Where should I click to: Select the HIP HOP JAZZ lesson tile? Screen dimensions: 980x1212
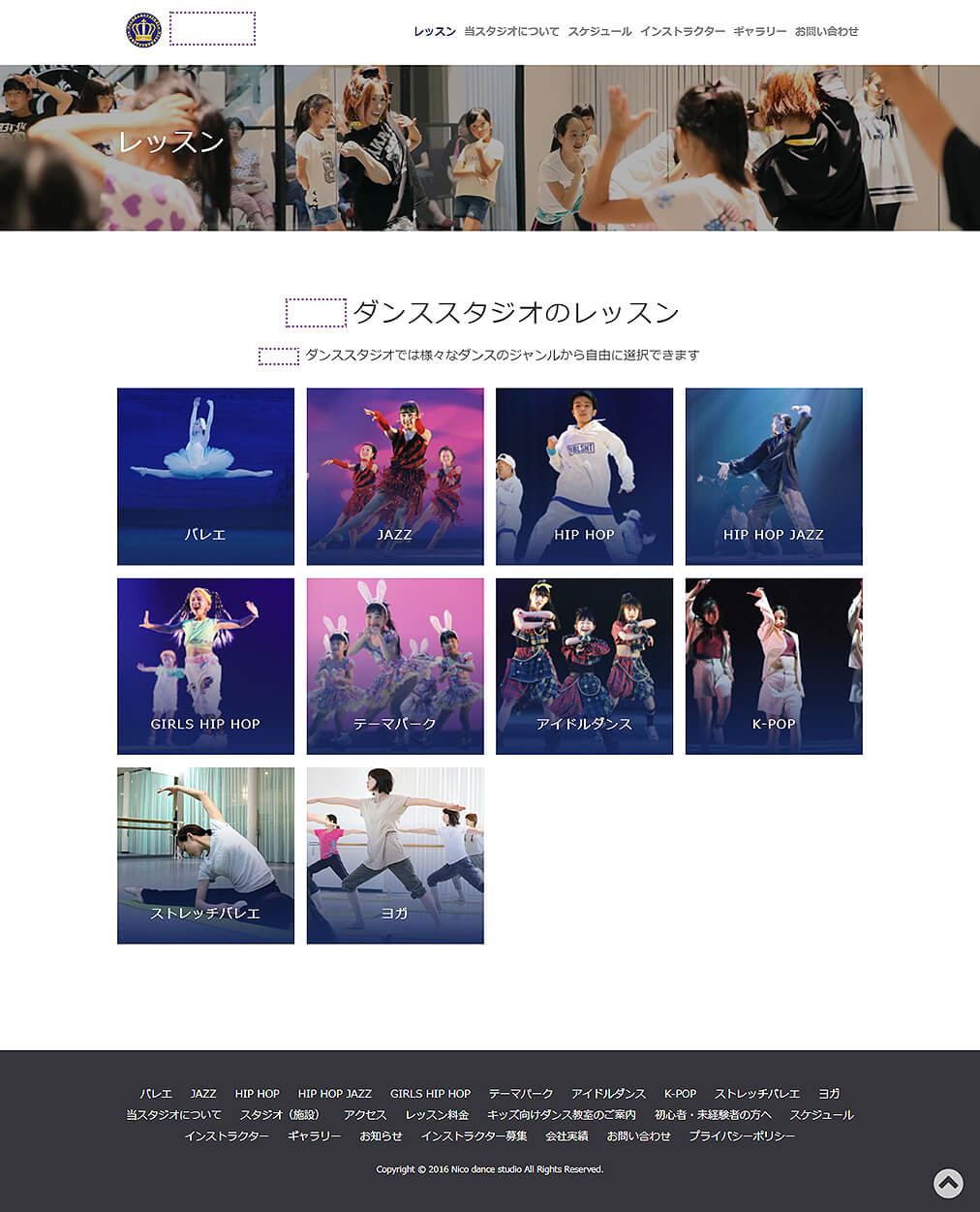tap(774, 476)
